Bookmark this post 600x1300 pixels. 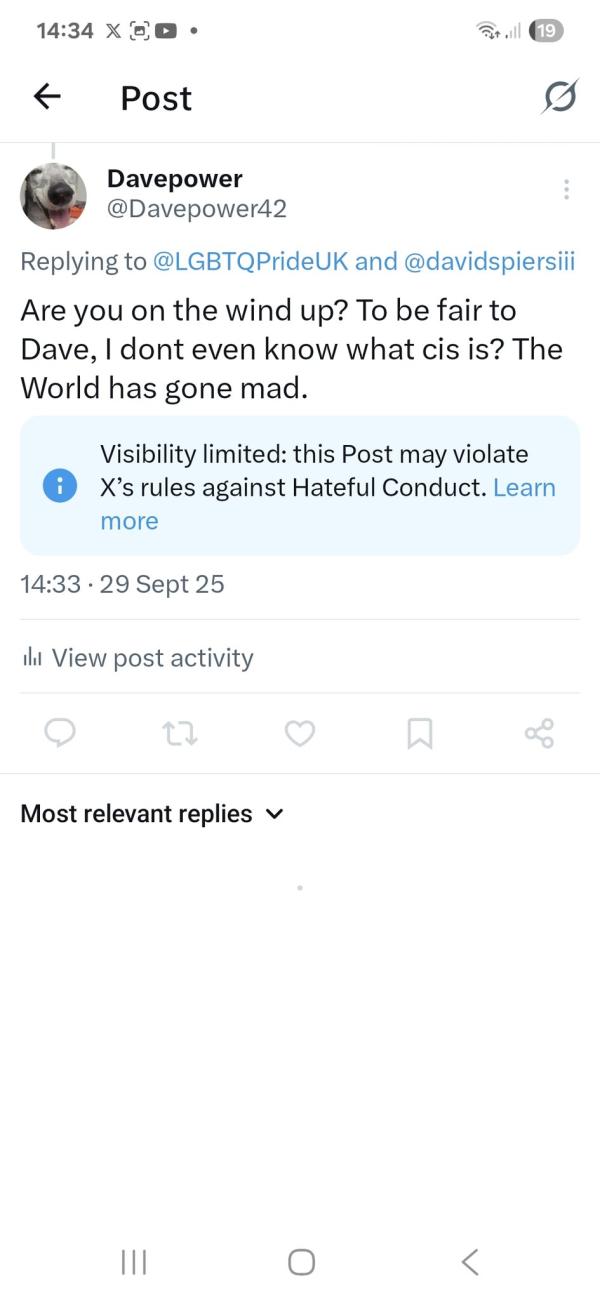click(419, 735)
